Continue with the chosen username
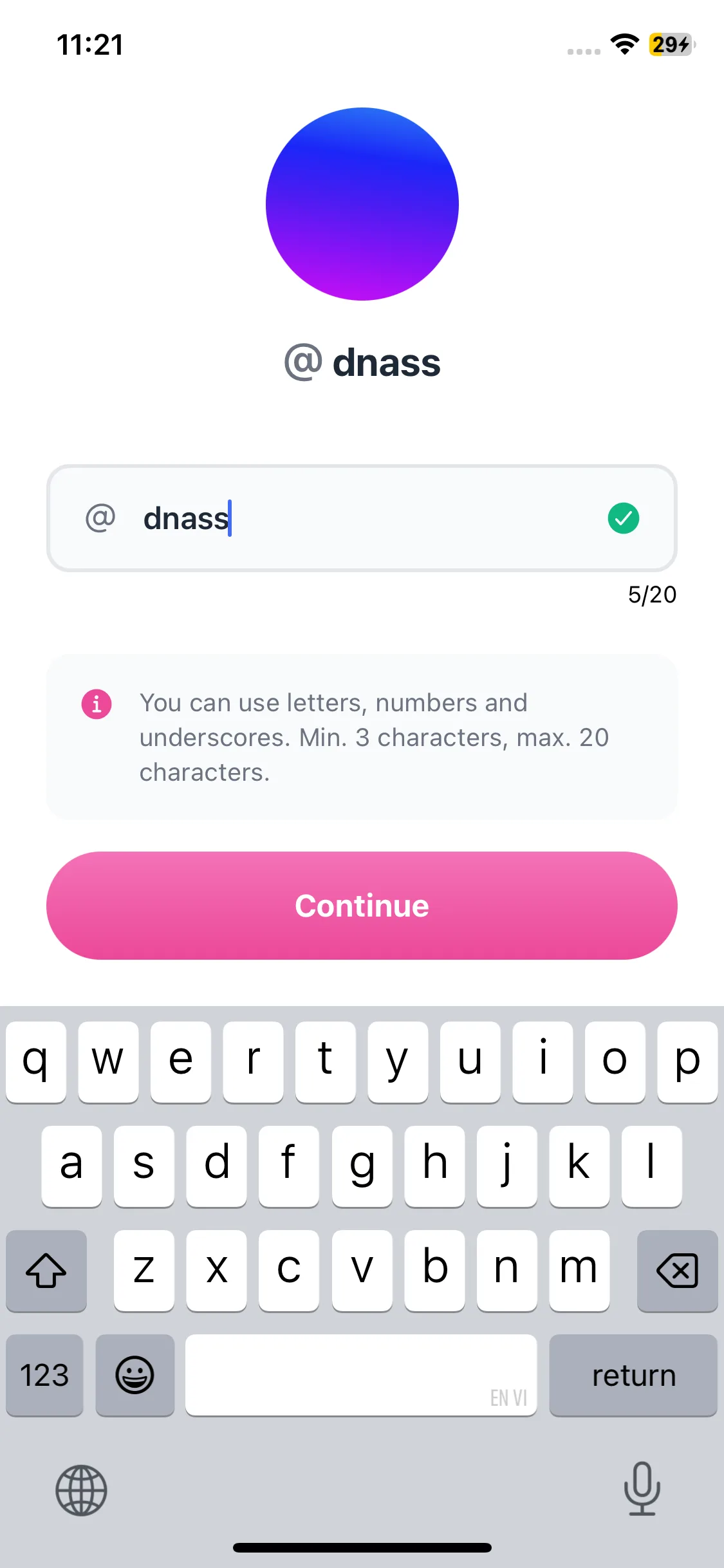This screenshot has width=724, height=1568. [362, 906]
